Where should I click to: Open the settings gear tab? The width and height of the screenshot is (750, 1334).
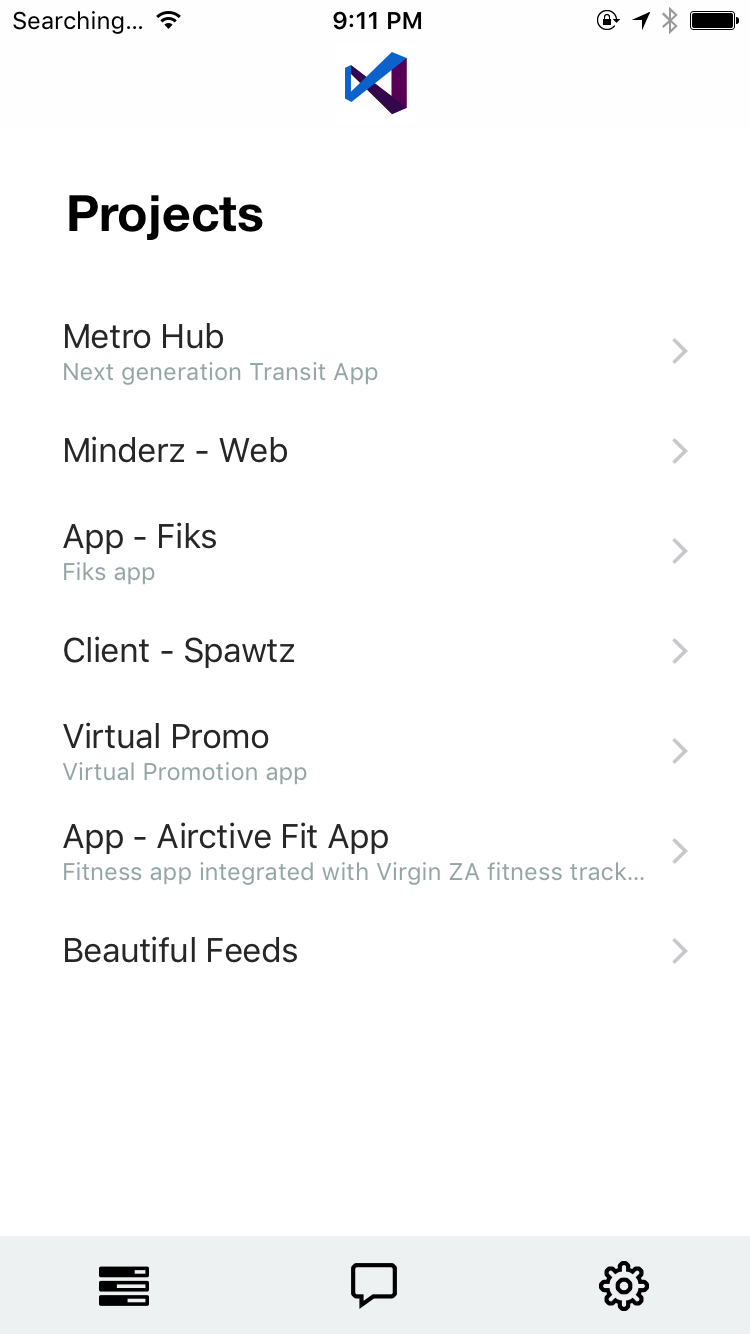point(624,1286)
